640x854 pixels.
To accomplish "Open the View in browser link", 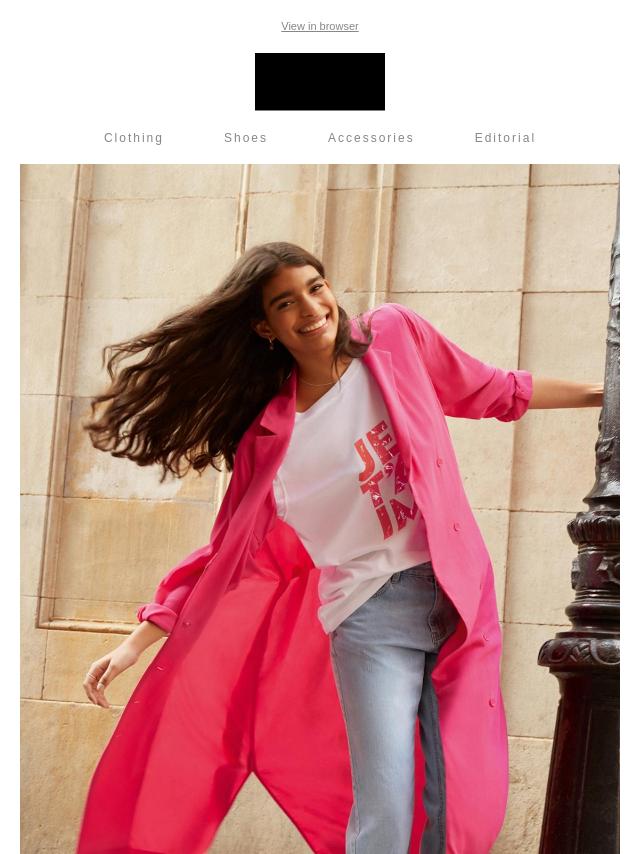I will [x=320, y=27].
